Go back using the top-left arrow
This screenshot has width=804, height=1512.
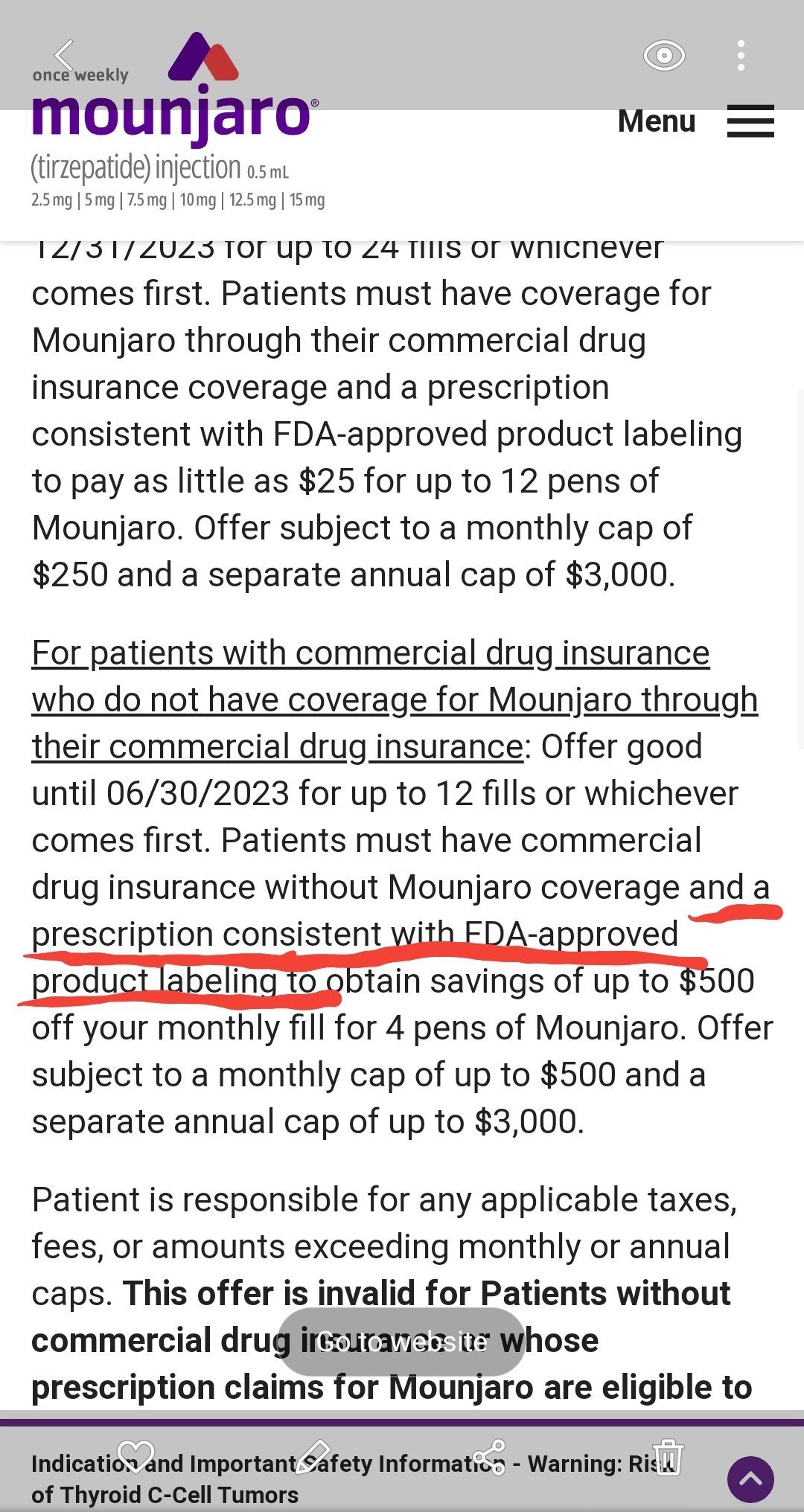click(x=64, y=55)
